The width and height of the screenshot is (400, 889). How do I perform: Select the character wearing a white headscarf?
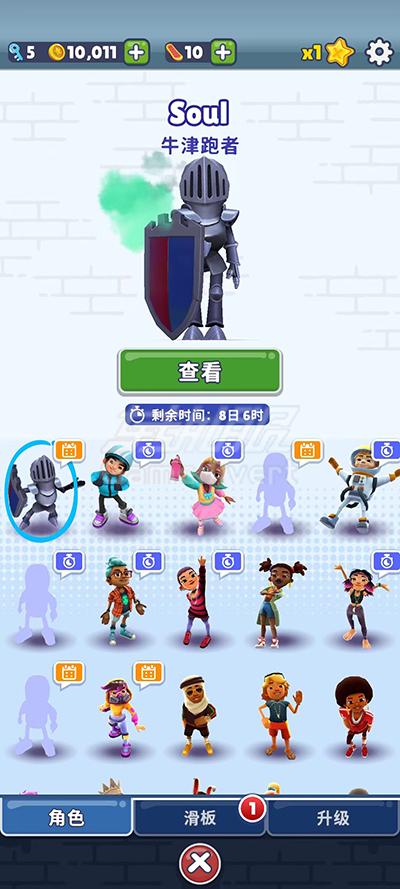[x=196, y=716]
